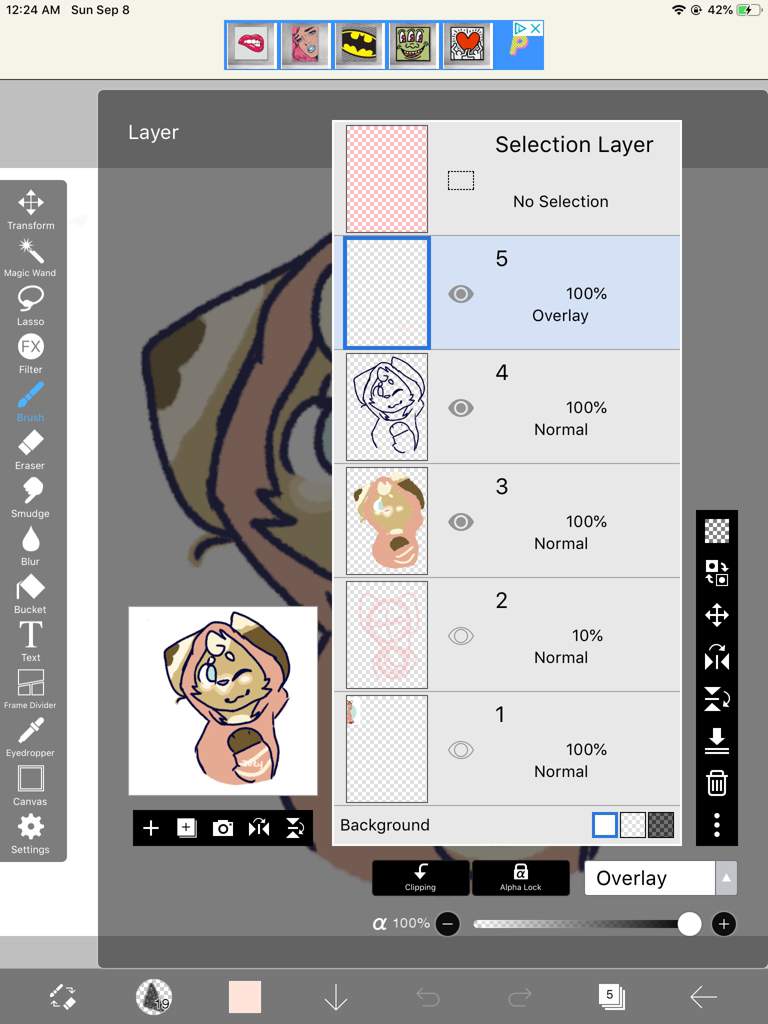Close the layer panel with back arrow
The width and height of the screenshot is (768, 1024).
click(x=703, y=997)
